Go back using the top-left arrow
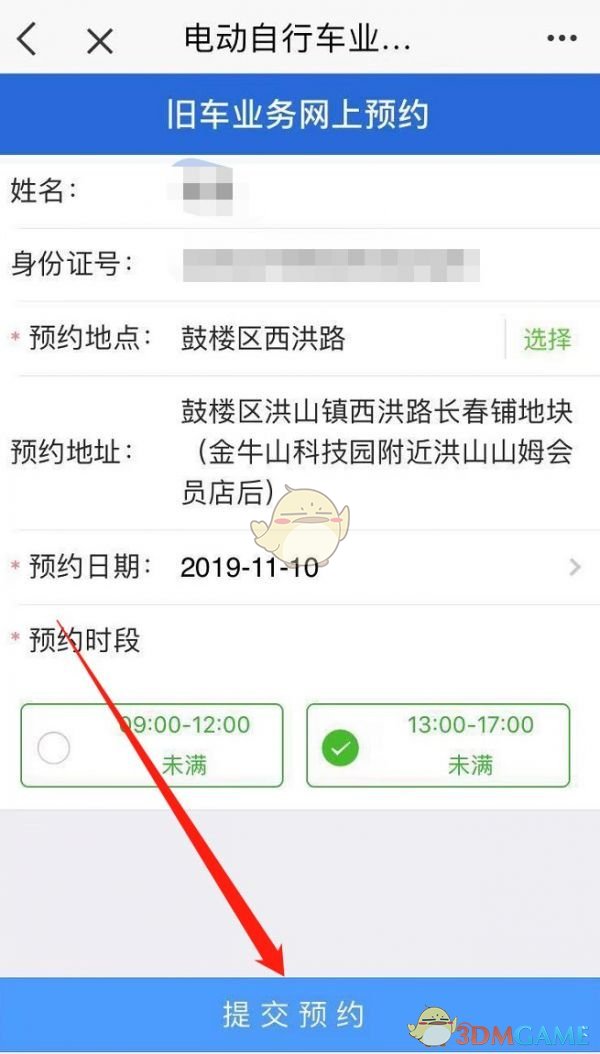 [26, 39]
